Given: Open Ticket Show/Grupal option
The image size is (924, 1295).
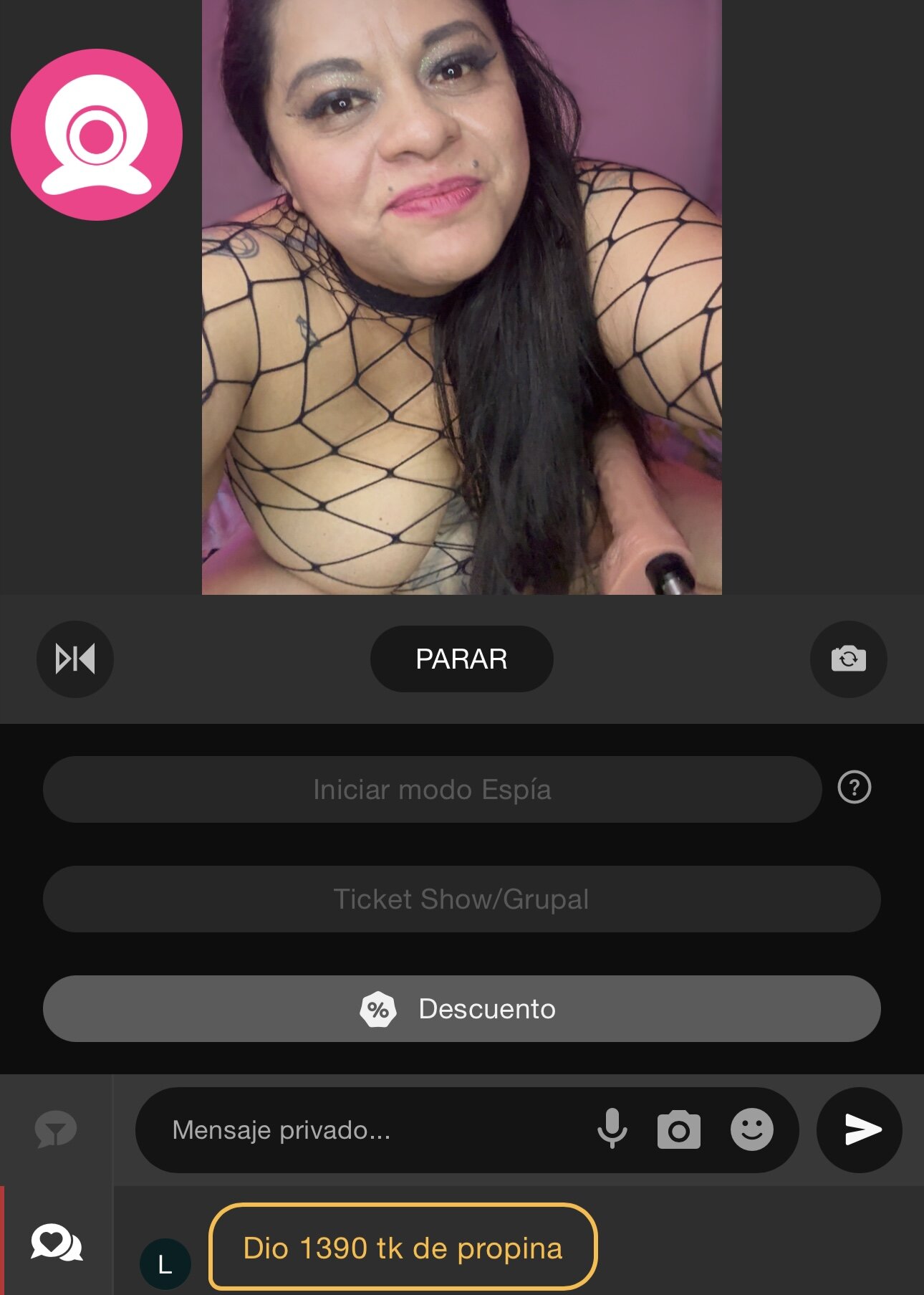Looking at the screenshot, I should coord(461,899).
